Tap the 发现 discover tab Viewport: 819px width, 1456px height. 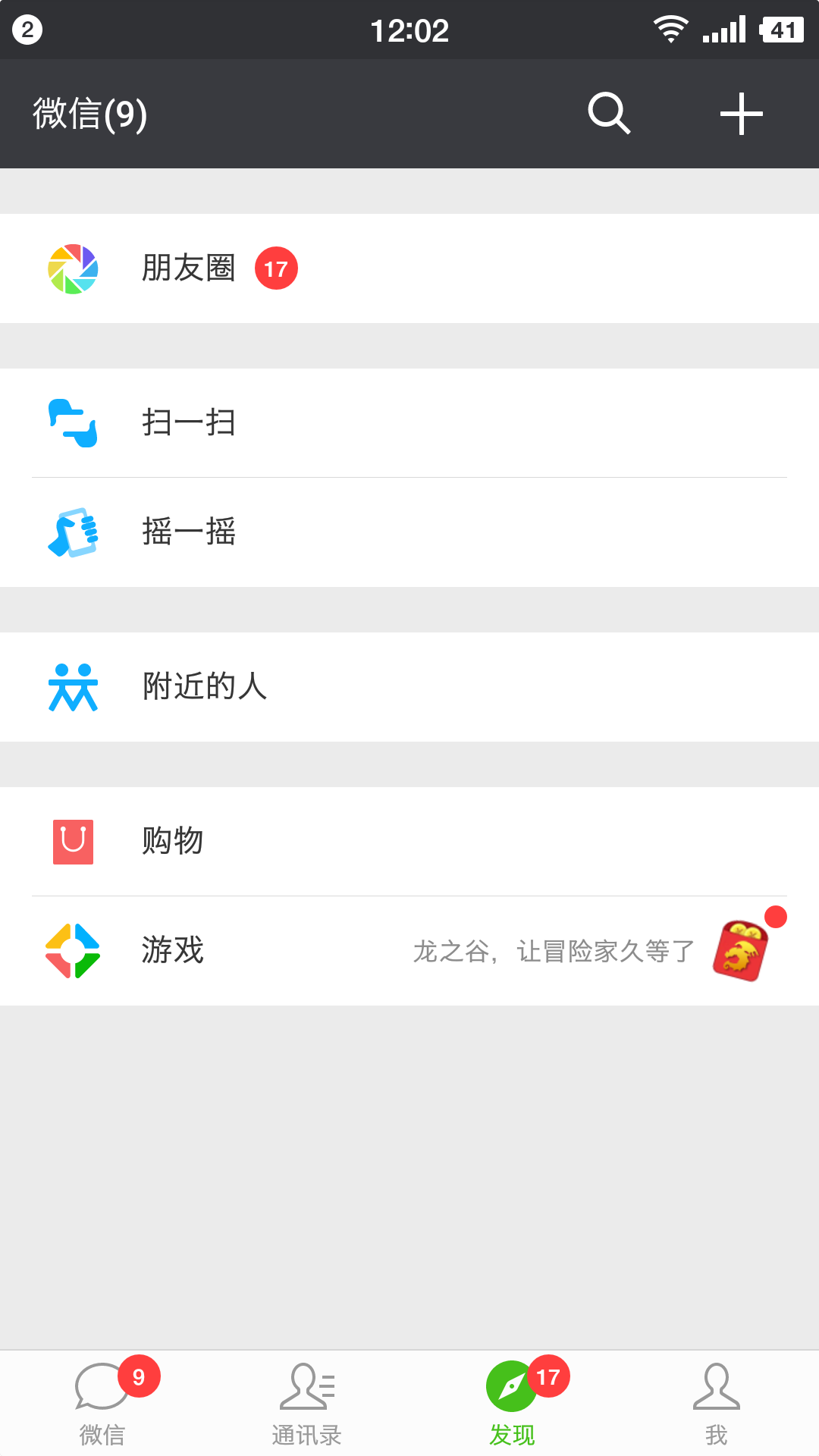coord(512,1403)
